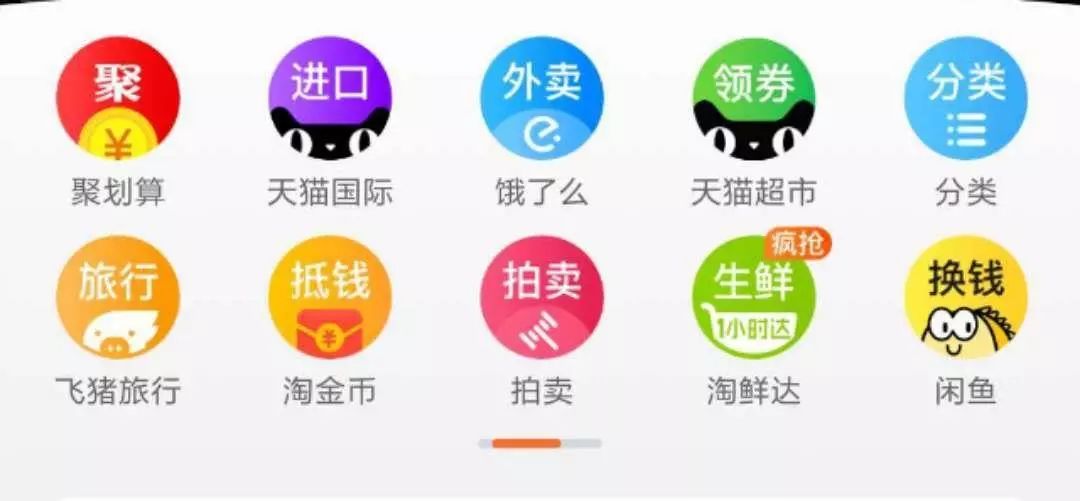The image size is (1080, 501).
Task: Open 淘金币 coins rewards
Action: [x=330, y=297]
